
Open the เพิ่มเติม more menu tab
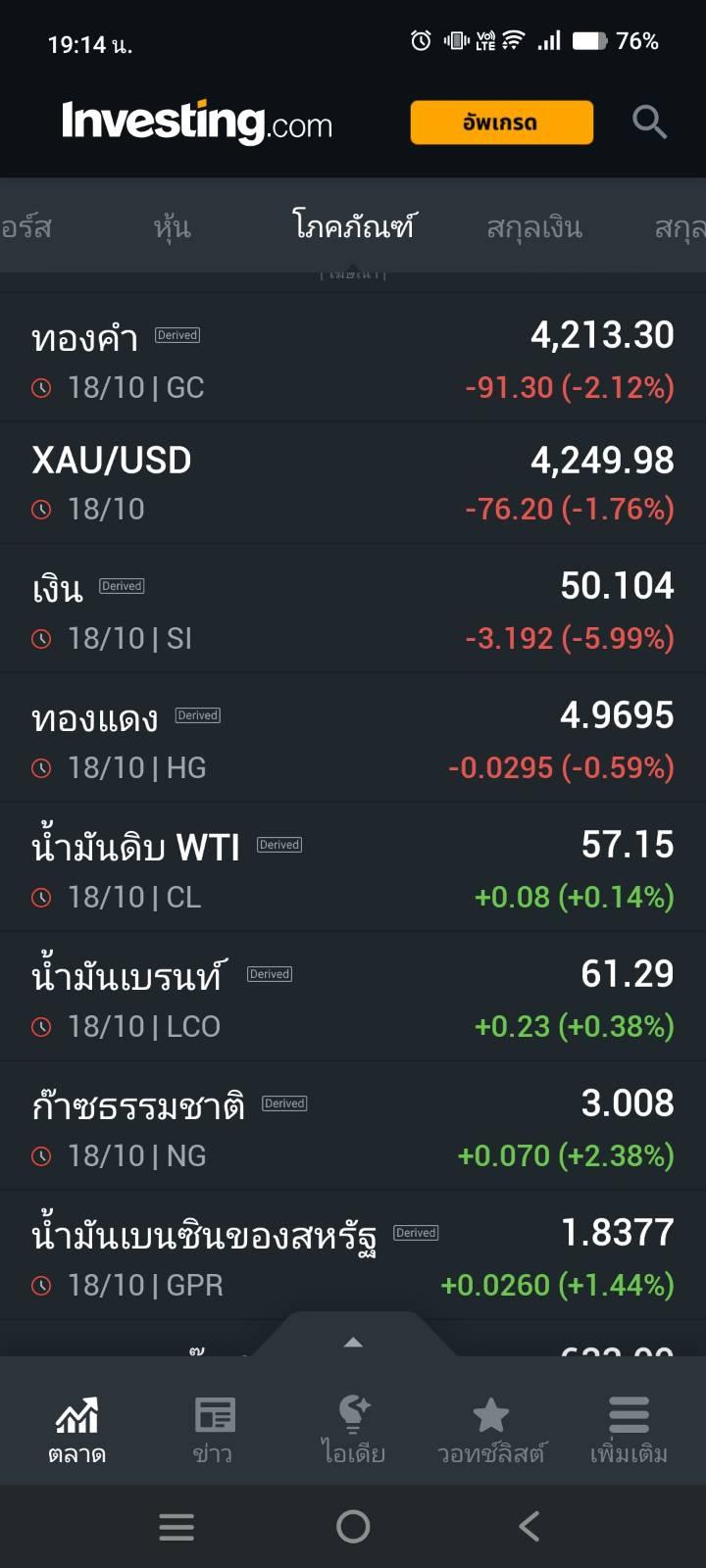(x=629, y=1429)
